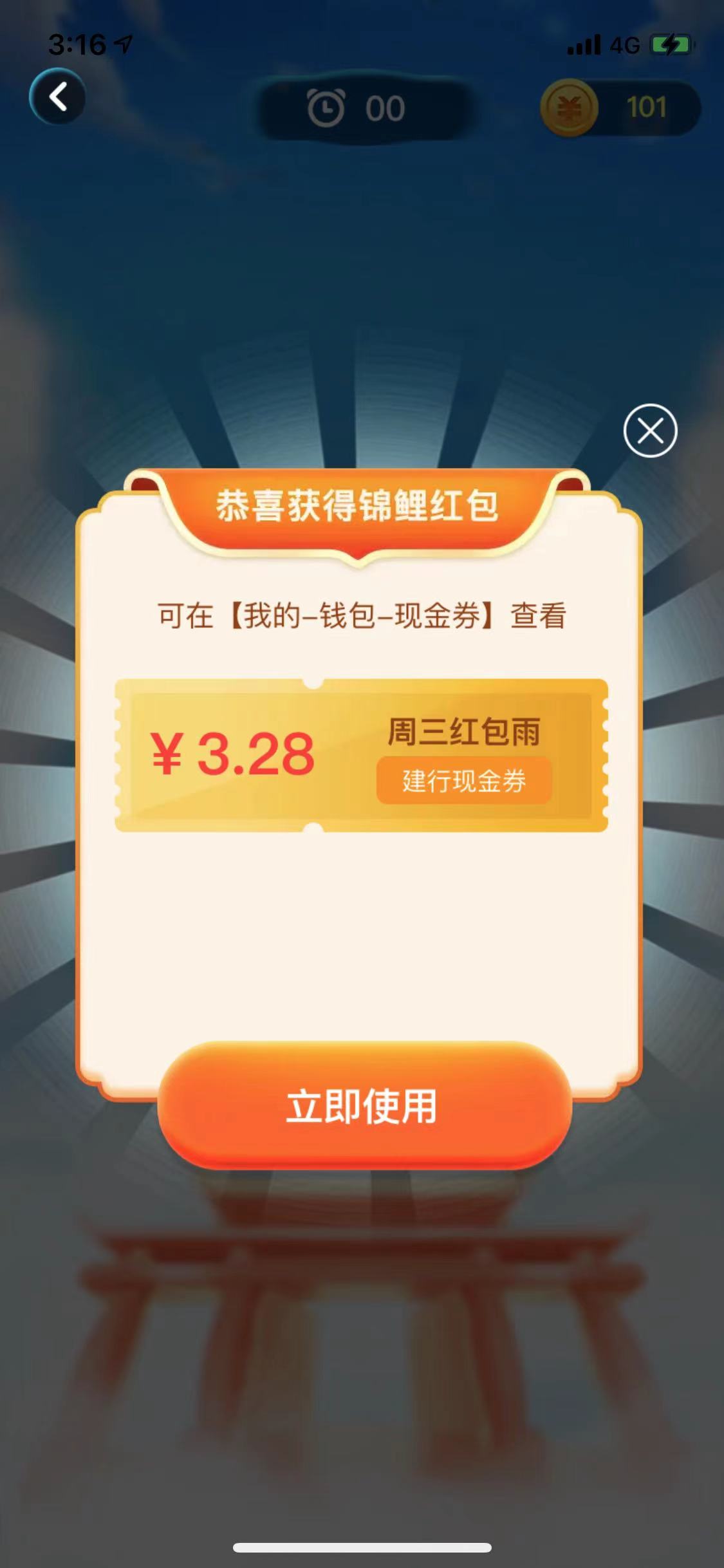
Task: Tap the 立即使用 button
Action: (x=364, y=1106)
